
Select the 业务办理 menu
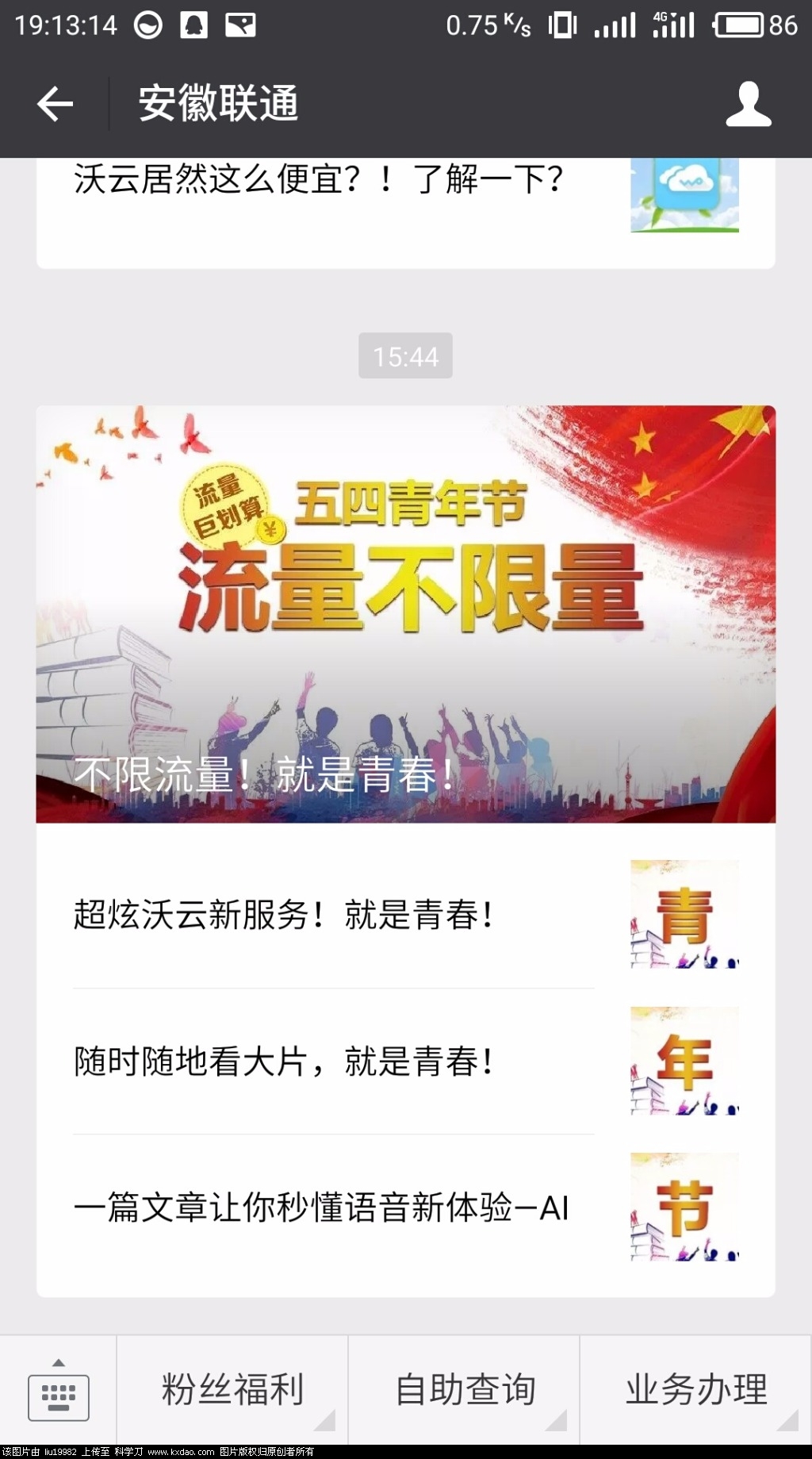[696, 1391]
